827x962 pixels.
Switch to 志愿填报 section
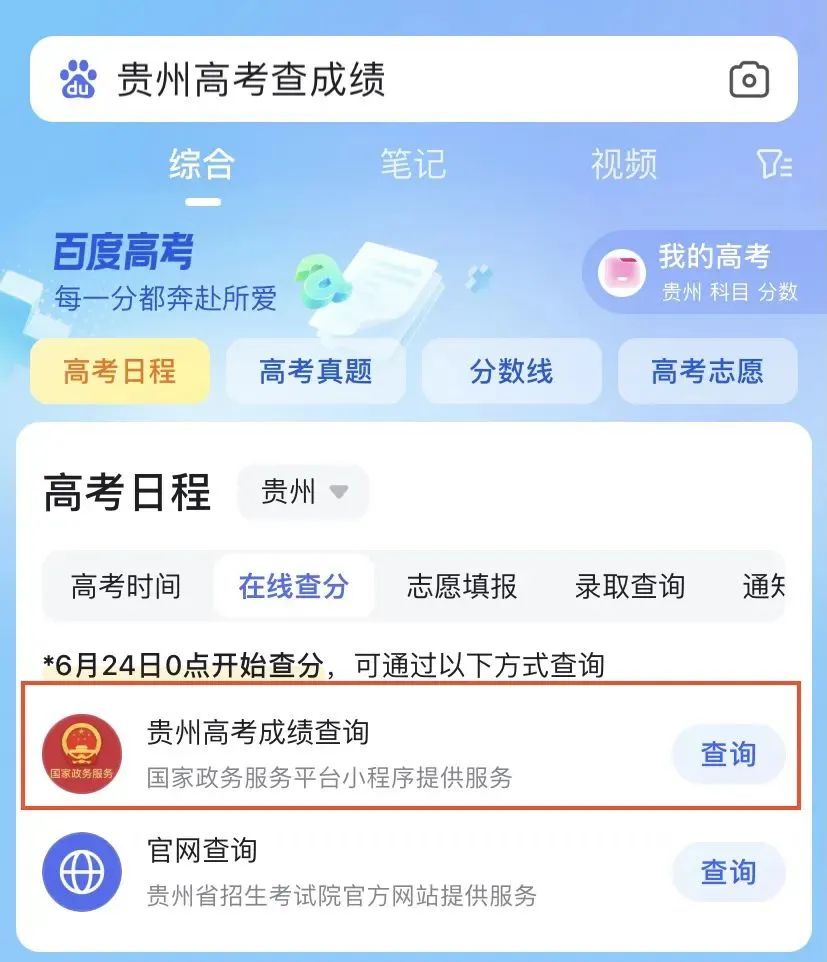point(461,586)
